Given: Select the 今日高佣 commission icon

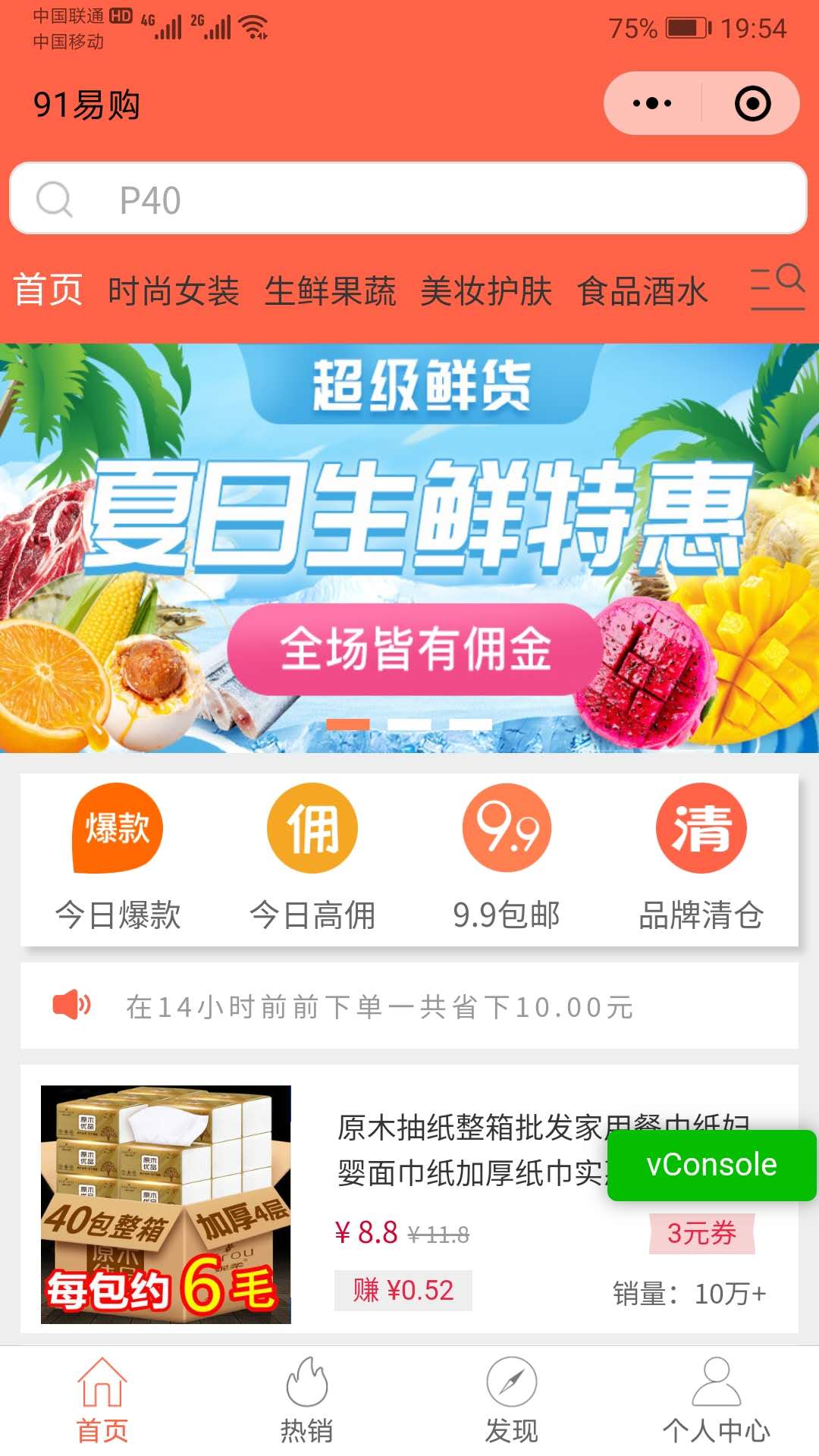Looking at the screenshot, I should click(x=311, y=828).
